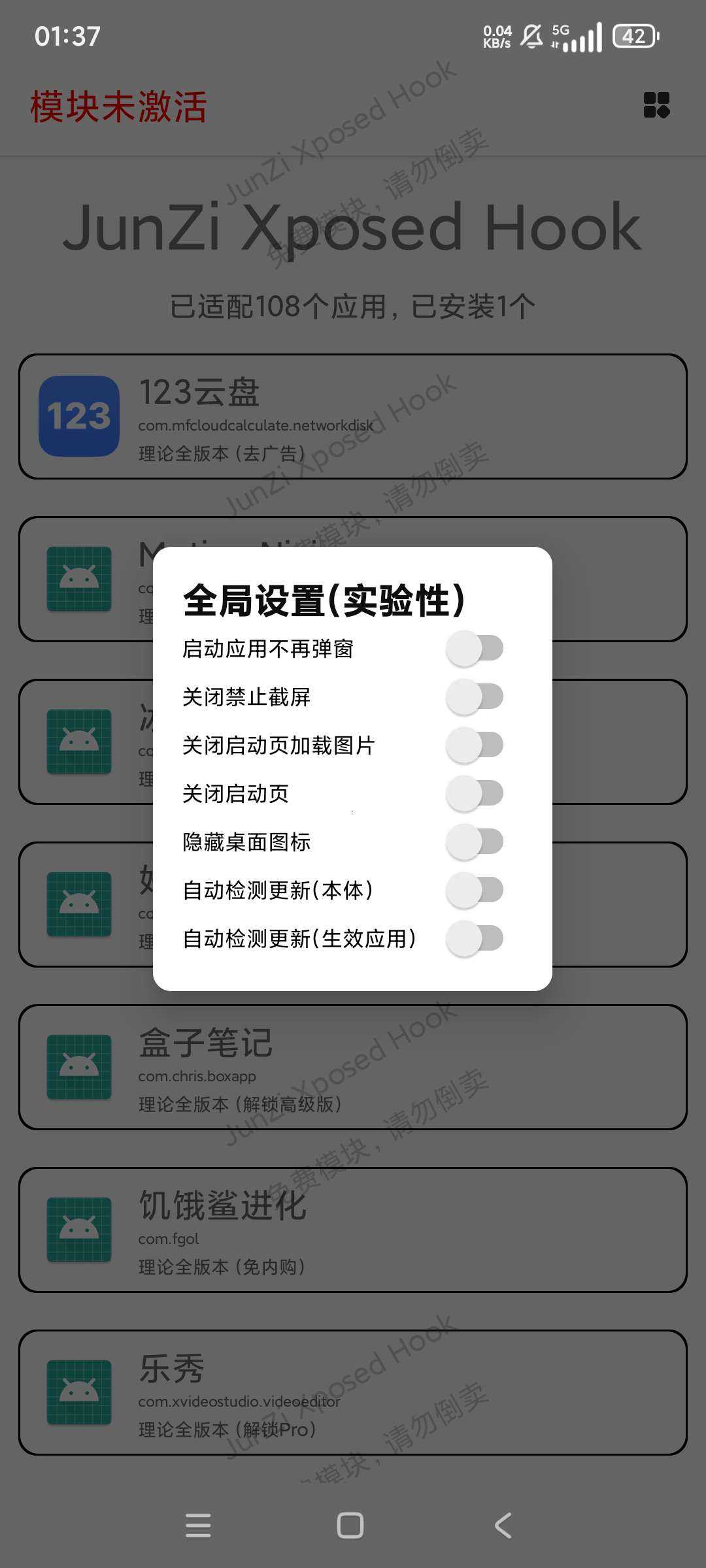Viewport: 706px width, 1568px height.
Task: Go to the home screen
Action: point(350,1526)
